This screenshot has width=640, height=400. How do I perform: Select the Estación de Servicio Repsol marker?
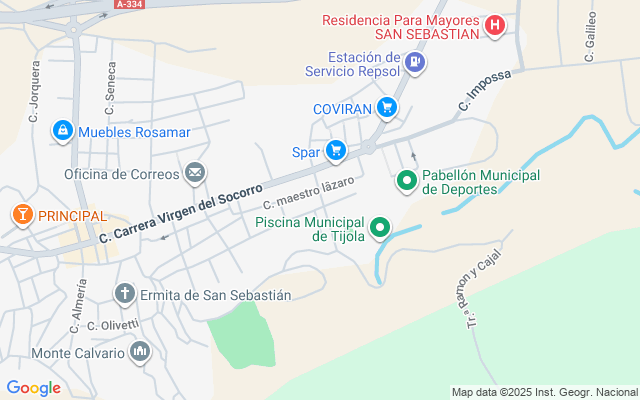pos(415,63)
